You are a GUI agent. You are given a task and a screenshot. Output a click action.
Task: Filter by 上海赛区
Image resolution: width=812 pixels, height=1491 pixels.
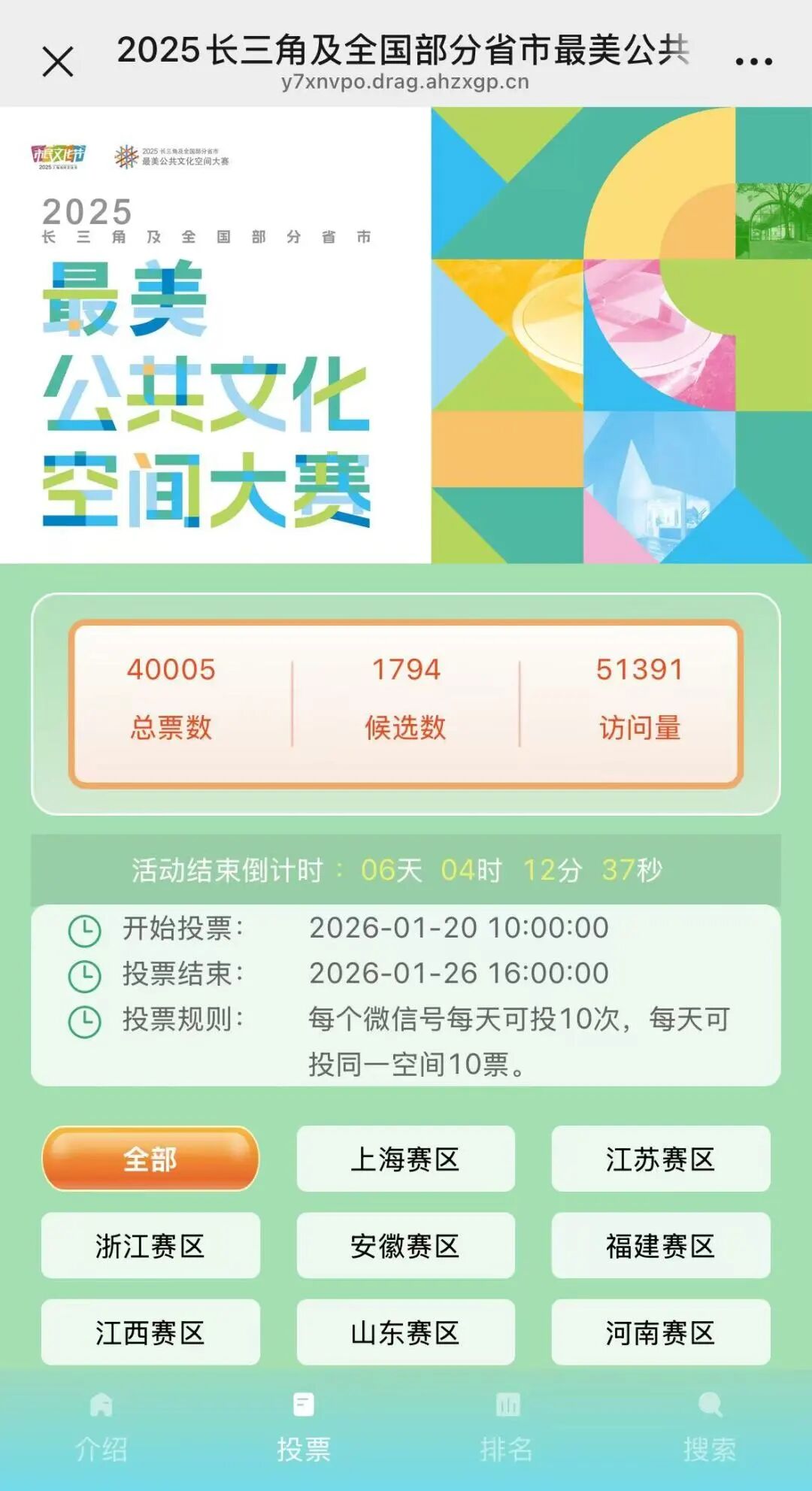point(405,1159)
